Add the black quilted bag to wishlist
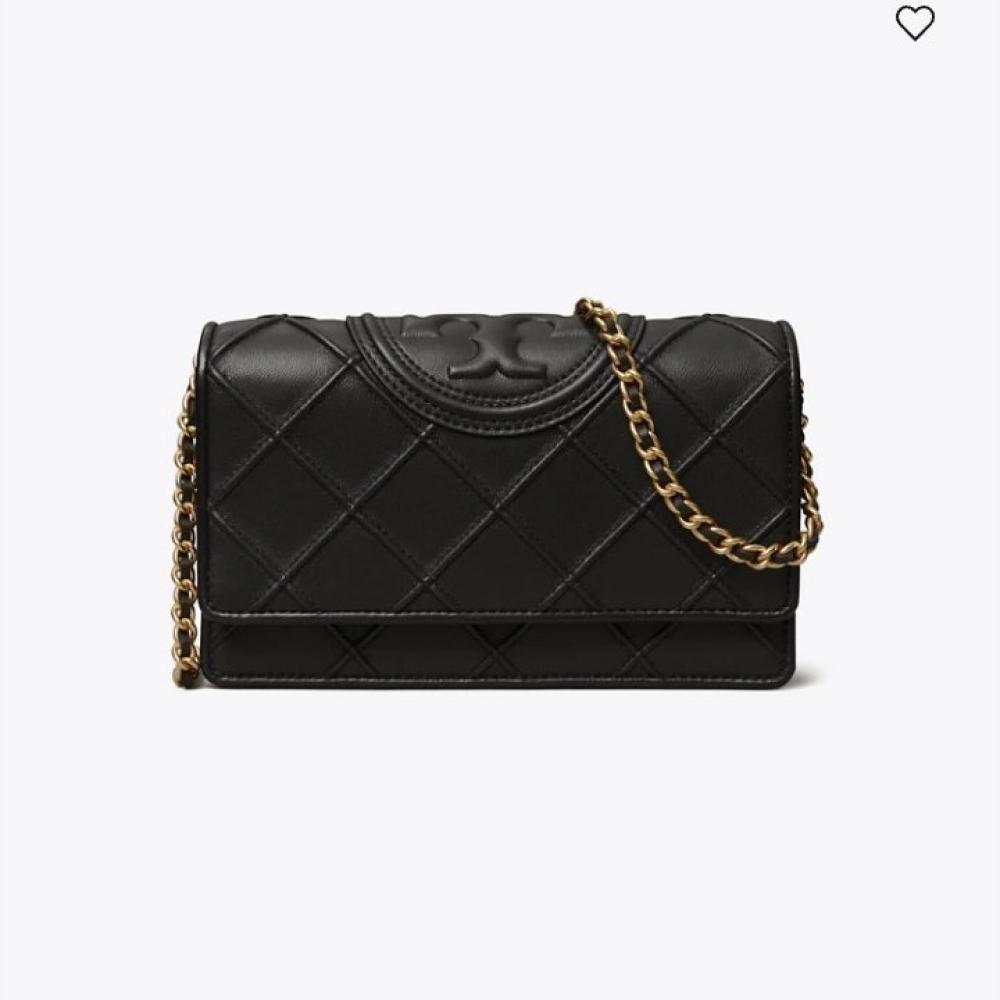1000x1000 pixels. point(914,23)
